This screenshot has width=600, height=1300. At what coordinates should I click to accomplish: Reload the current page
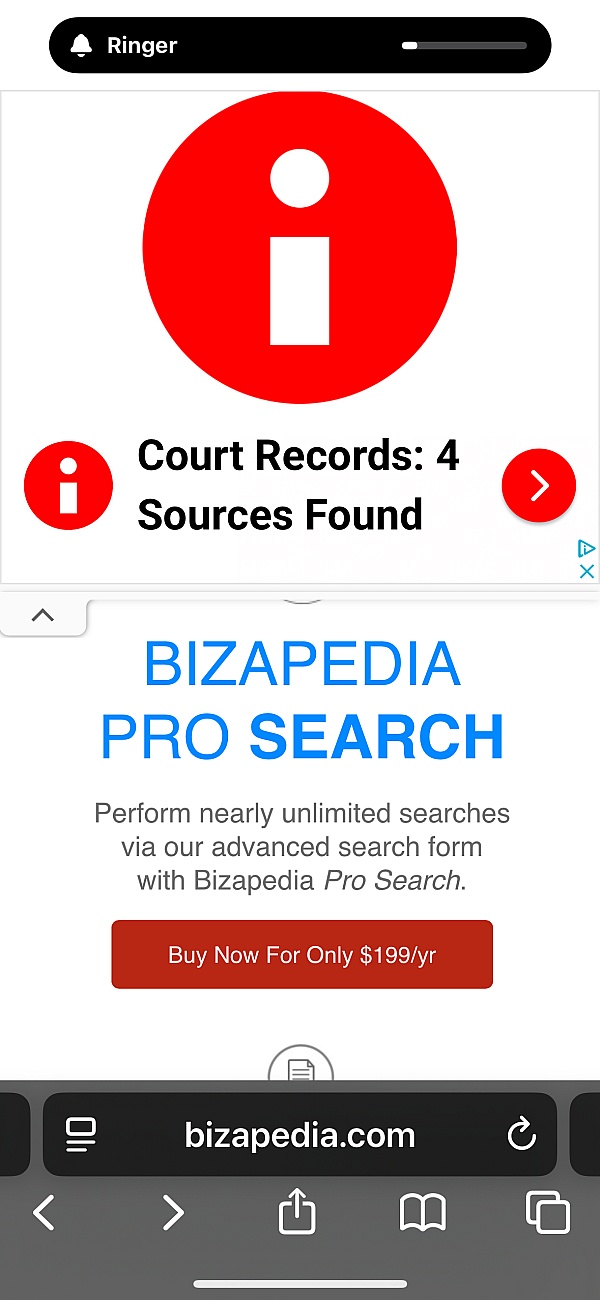click(521, 1134)
